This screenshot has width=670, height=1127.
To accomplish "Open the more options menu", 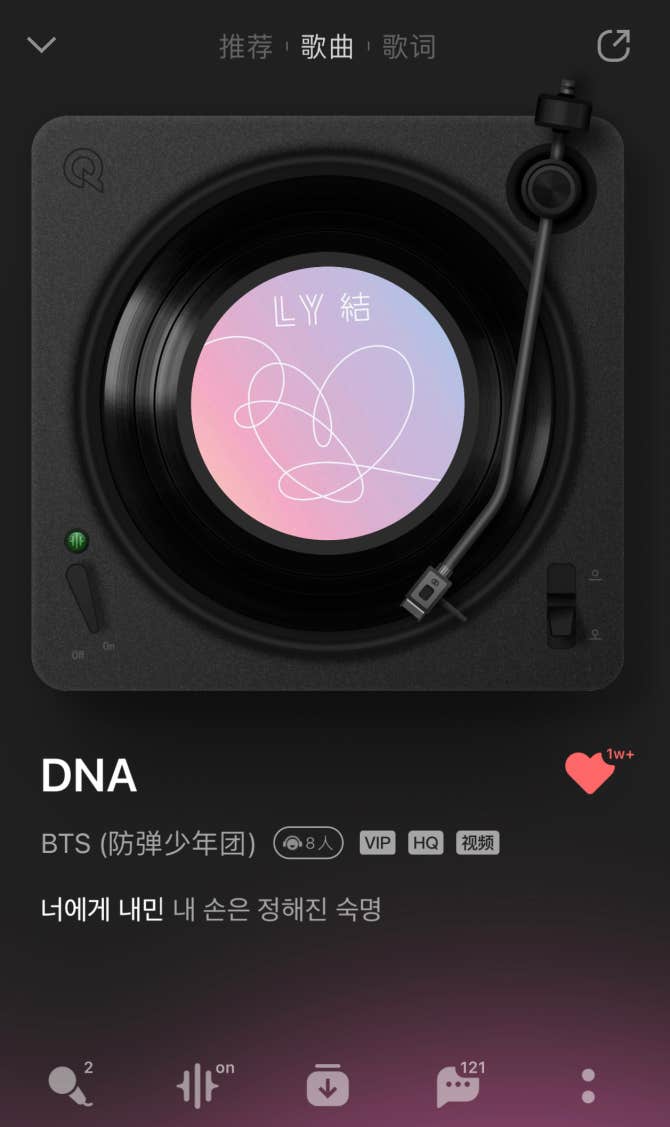I will pyautogui.click(x=588, y=1086).
